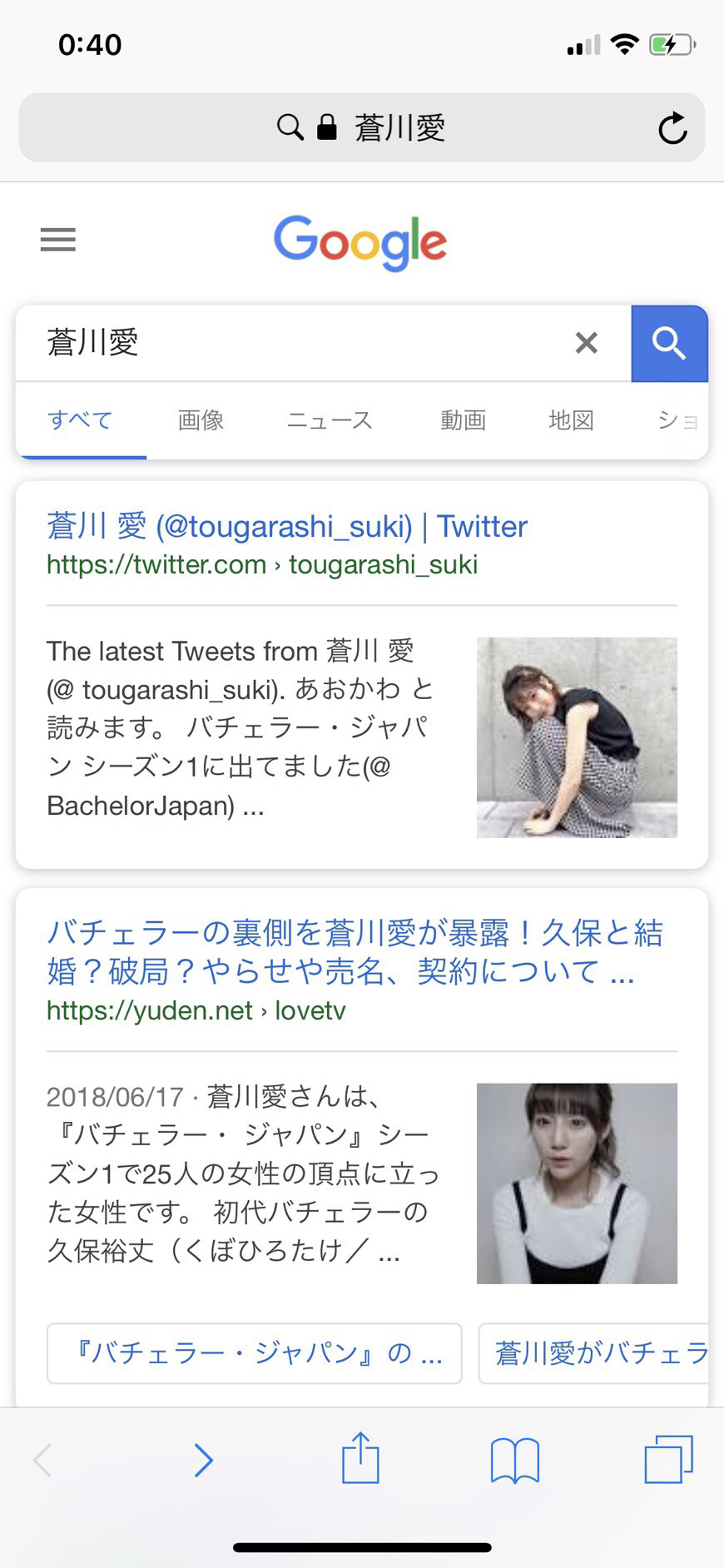Open the Google hamburger menu
Viewport: 724px width, 1568px height.
(x=58, y=240)
